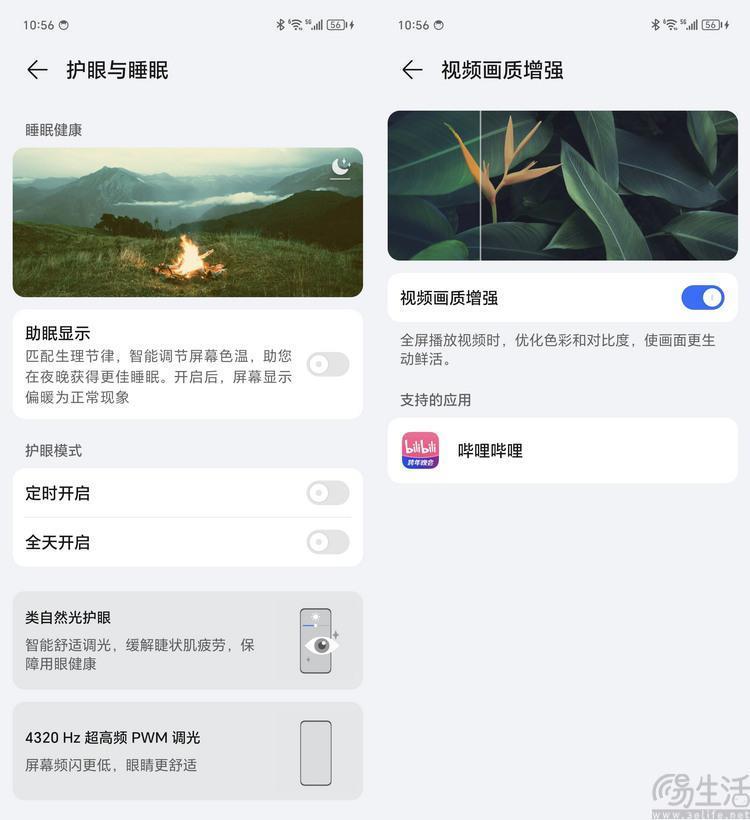Disable the 视频画质增强 toggle
750x820 pixels.
tap(703, 297)
